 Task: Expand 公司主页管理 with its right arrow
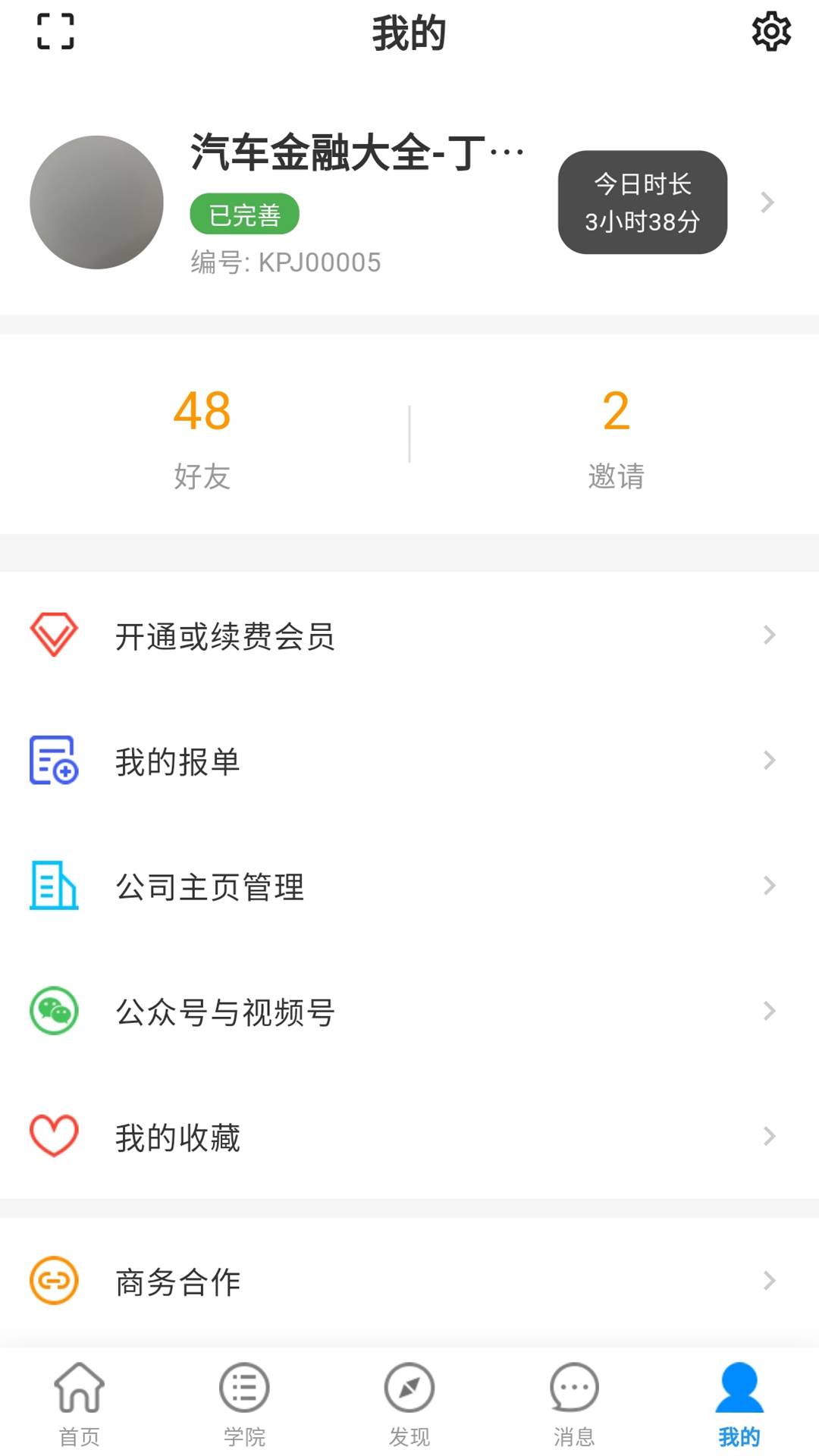(x=770, y=885)
